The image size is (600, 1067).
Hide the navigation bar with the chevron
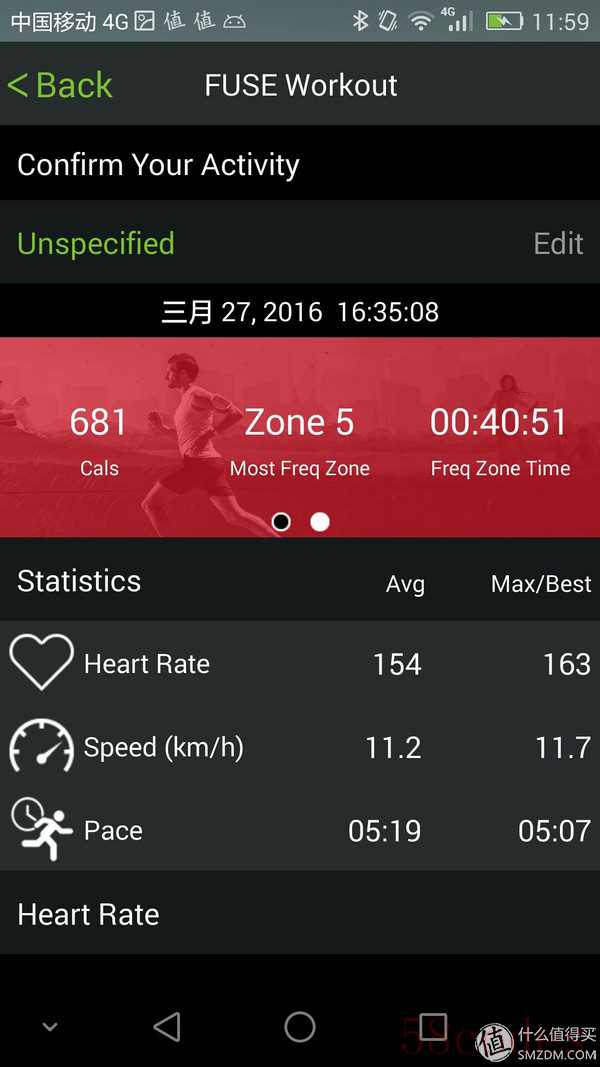click(x=50, y=1028)
